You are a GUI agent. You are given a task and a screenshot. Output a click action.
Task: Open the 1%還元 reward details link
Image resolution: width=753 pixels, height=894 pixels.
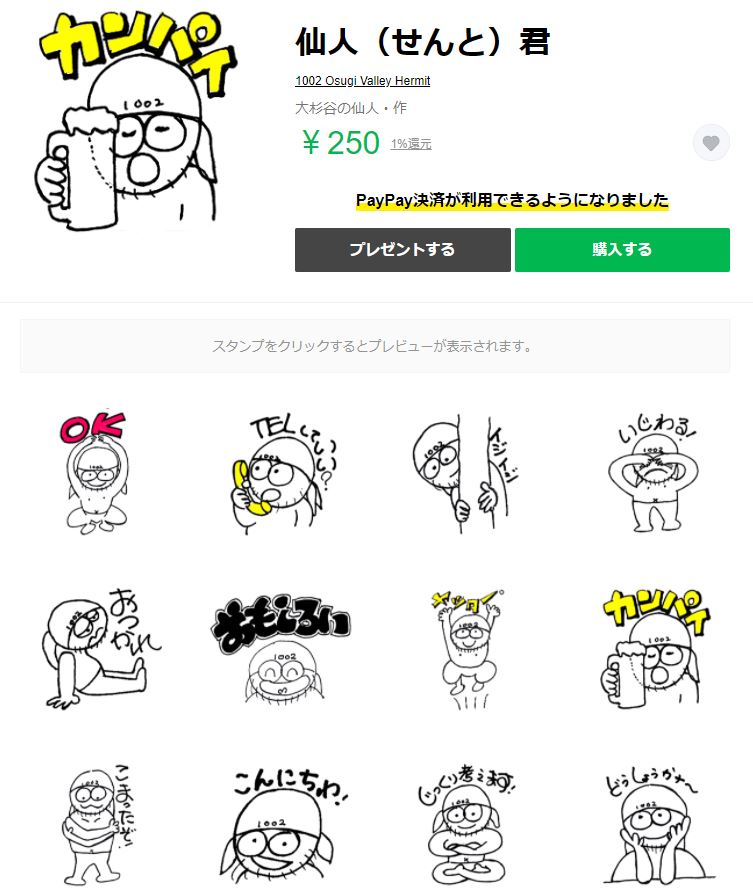(x=411, y=144)
